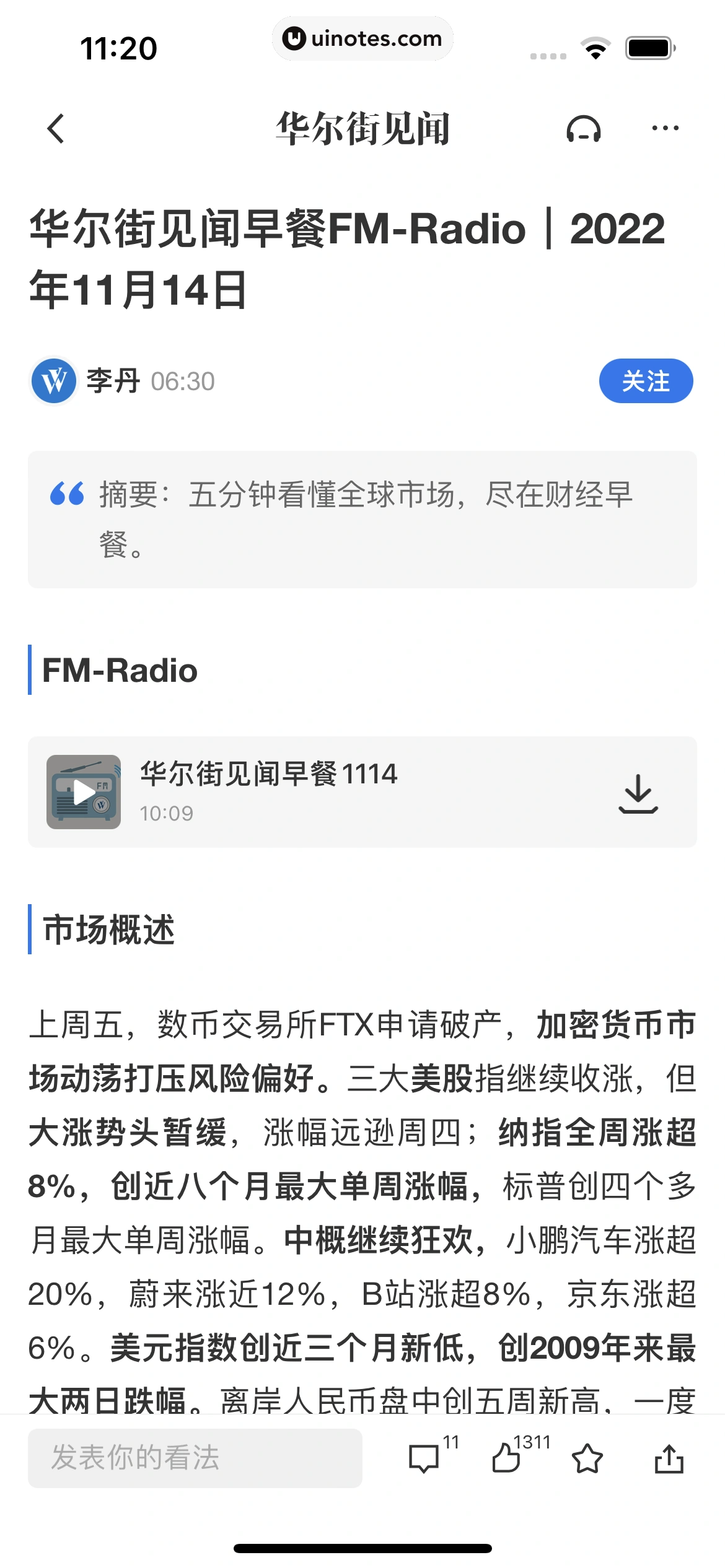Select the 华尔街见闻 page title

click(x=362, y=128)
